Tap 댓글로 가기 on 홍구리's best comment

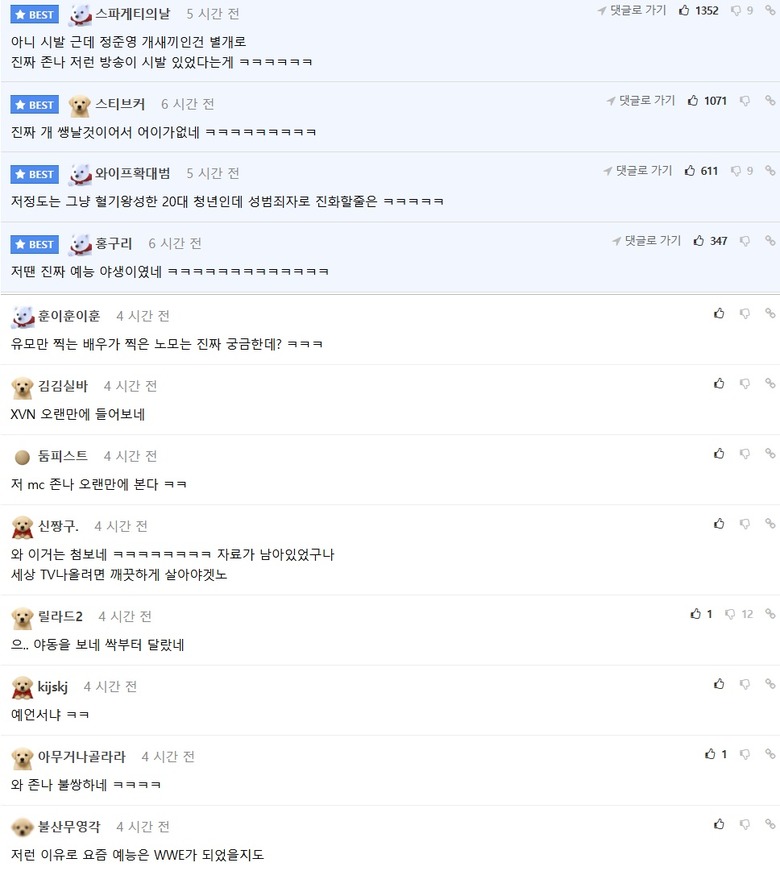point(646,241)
